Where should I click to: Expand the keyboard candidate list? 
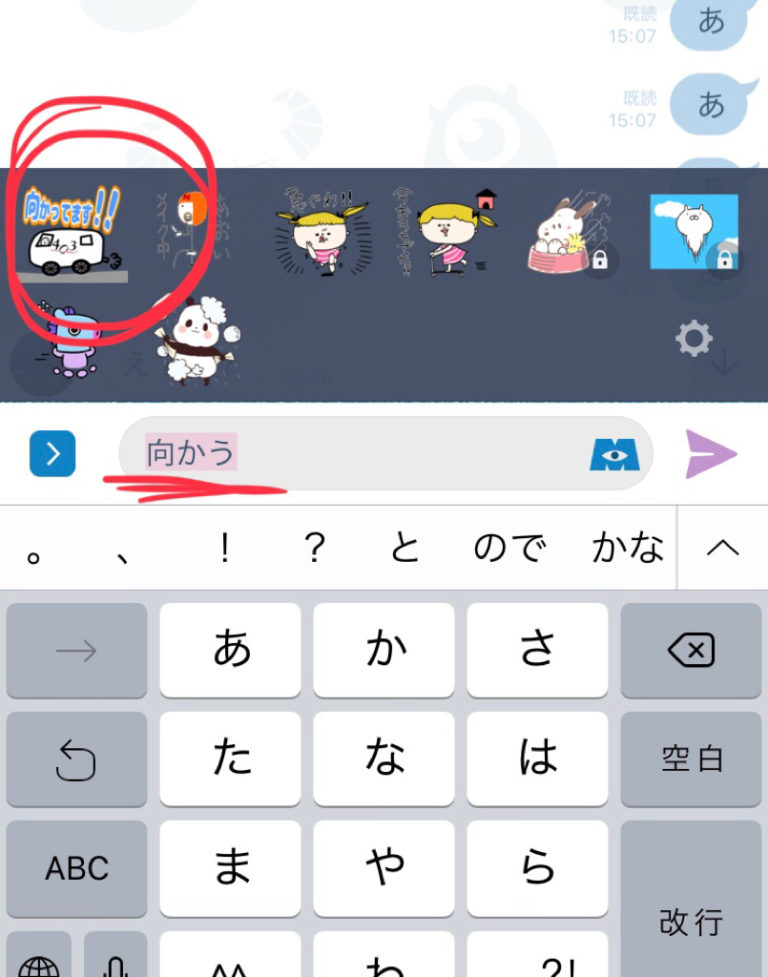[x=722, y=548]
